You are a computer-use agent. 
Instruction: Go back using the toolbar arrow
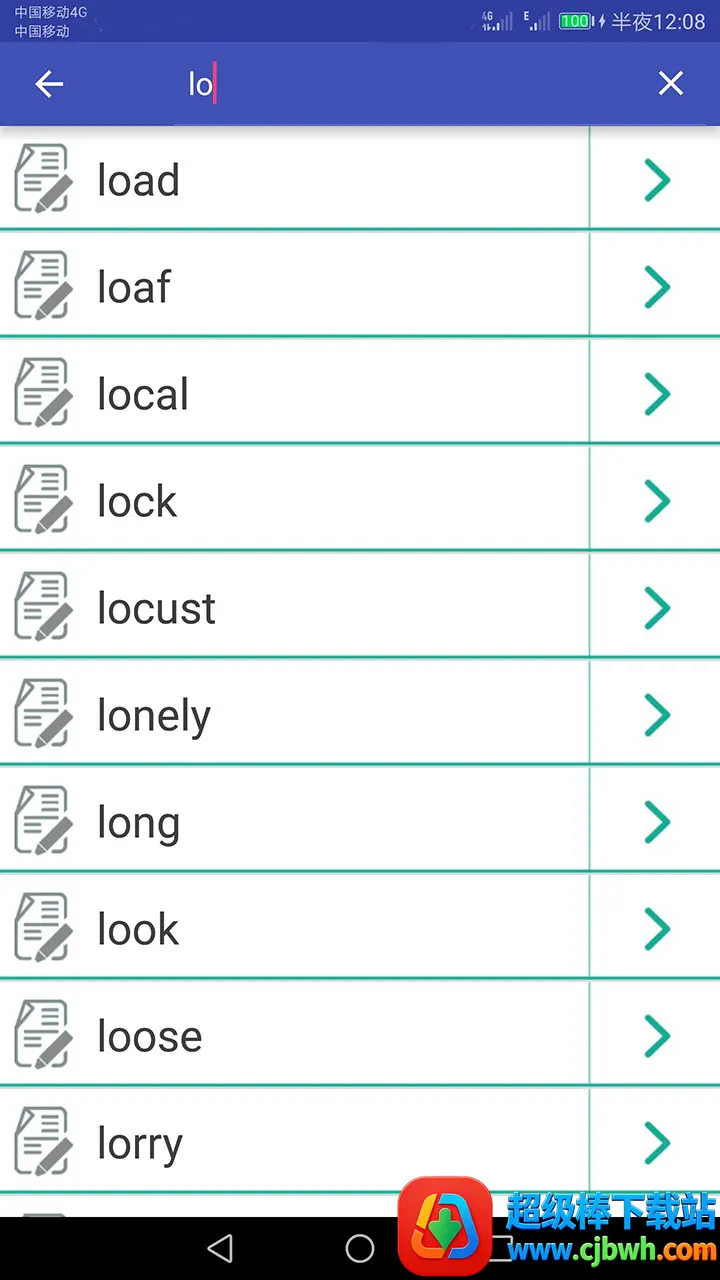(x=49, y=84)
